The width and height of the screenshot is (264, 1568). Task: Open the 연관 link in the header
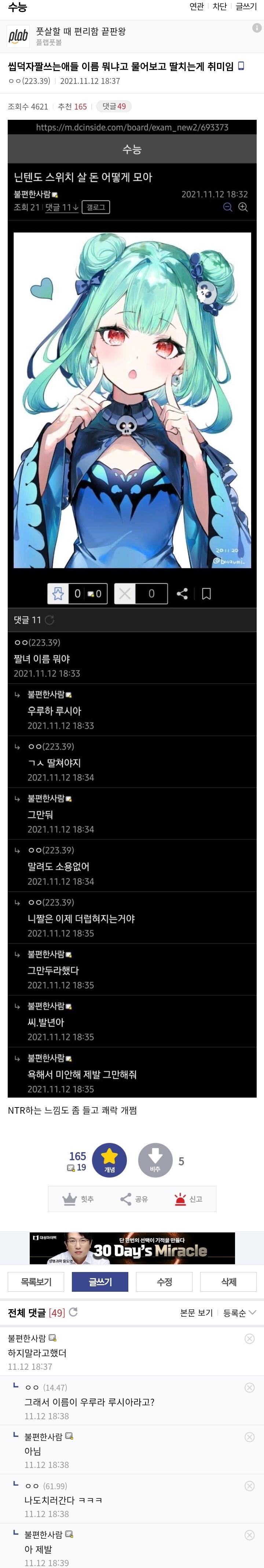(196, 7)
